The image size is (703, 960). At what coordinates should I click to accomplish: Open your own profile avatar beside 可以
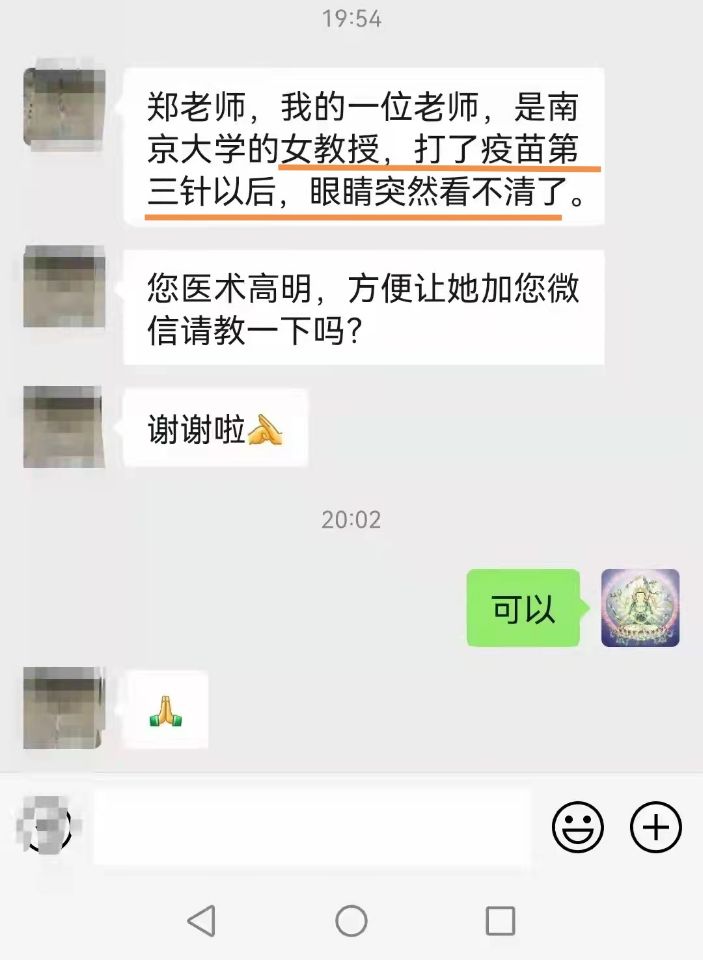[x=640, y=608]
